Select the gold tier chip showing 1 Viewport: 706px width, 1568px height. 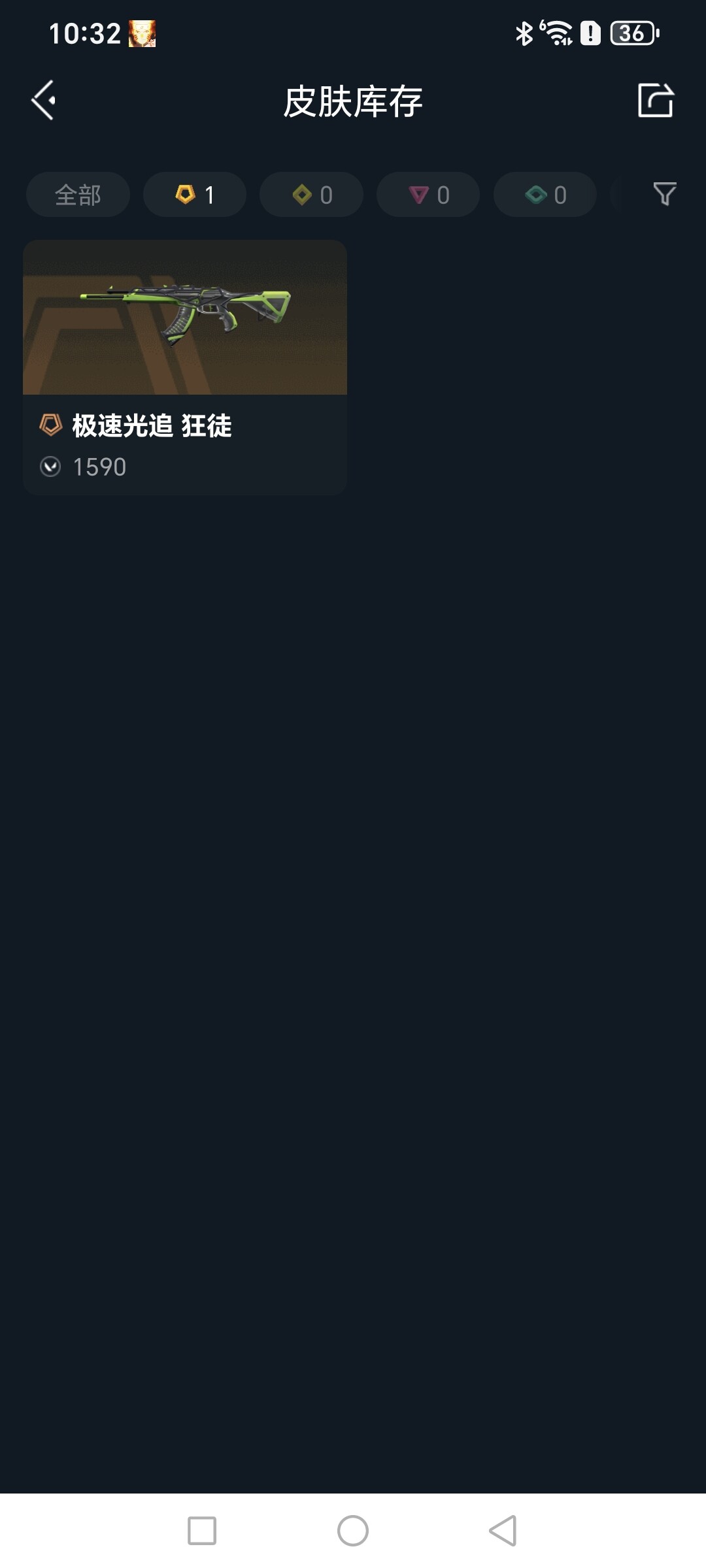[195, 195]
